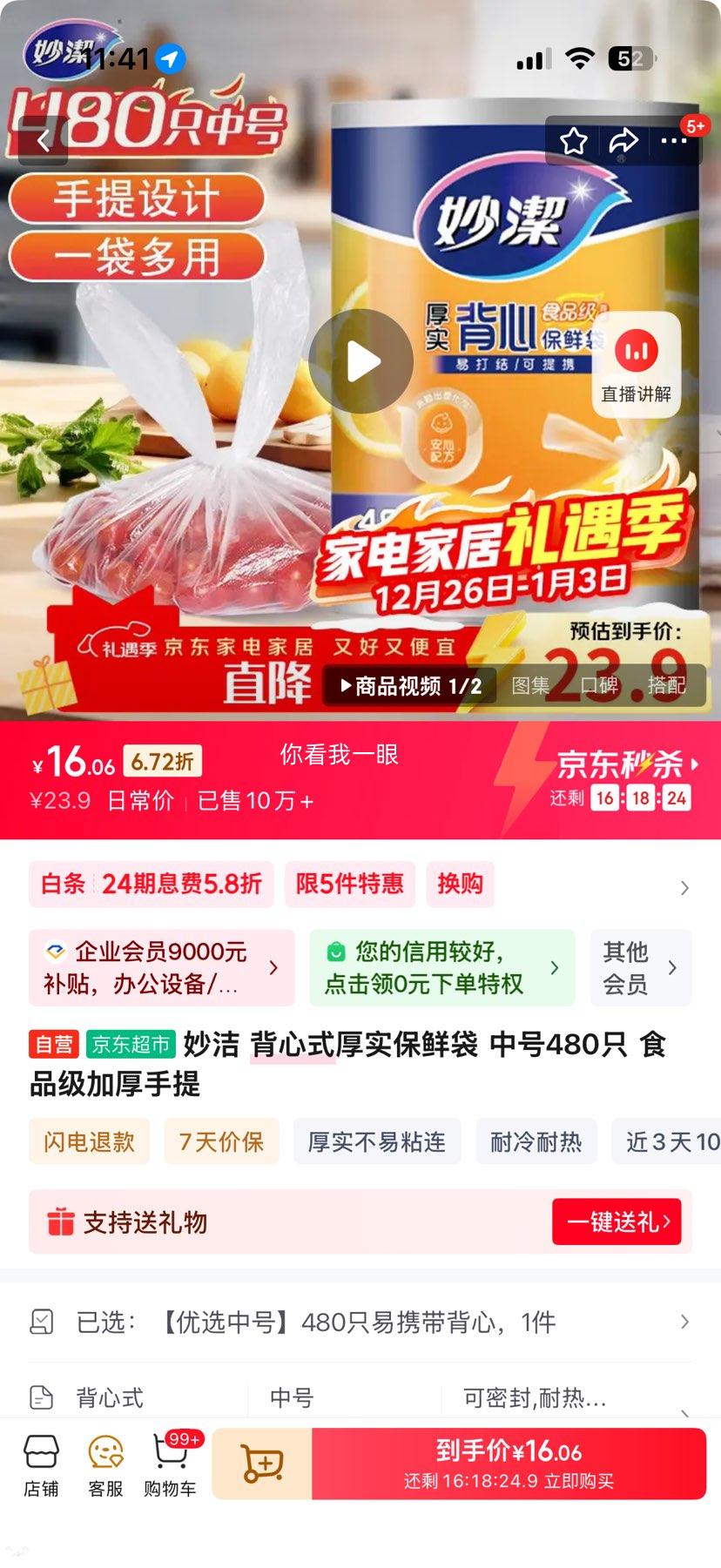Image resolution: width=721 pixels, height=1568 pixels.
Task: Tap 京东秒杀 flash sale link
Action: (x=625, y=761)
